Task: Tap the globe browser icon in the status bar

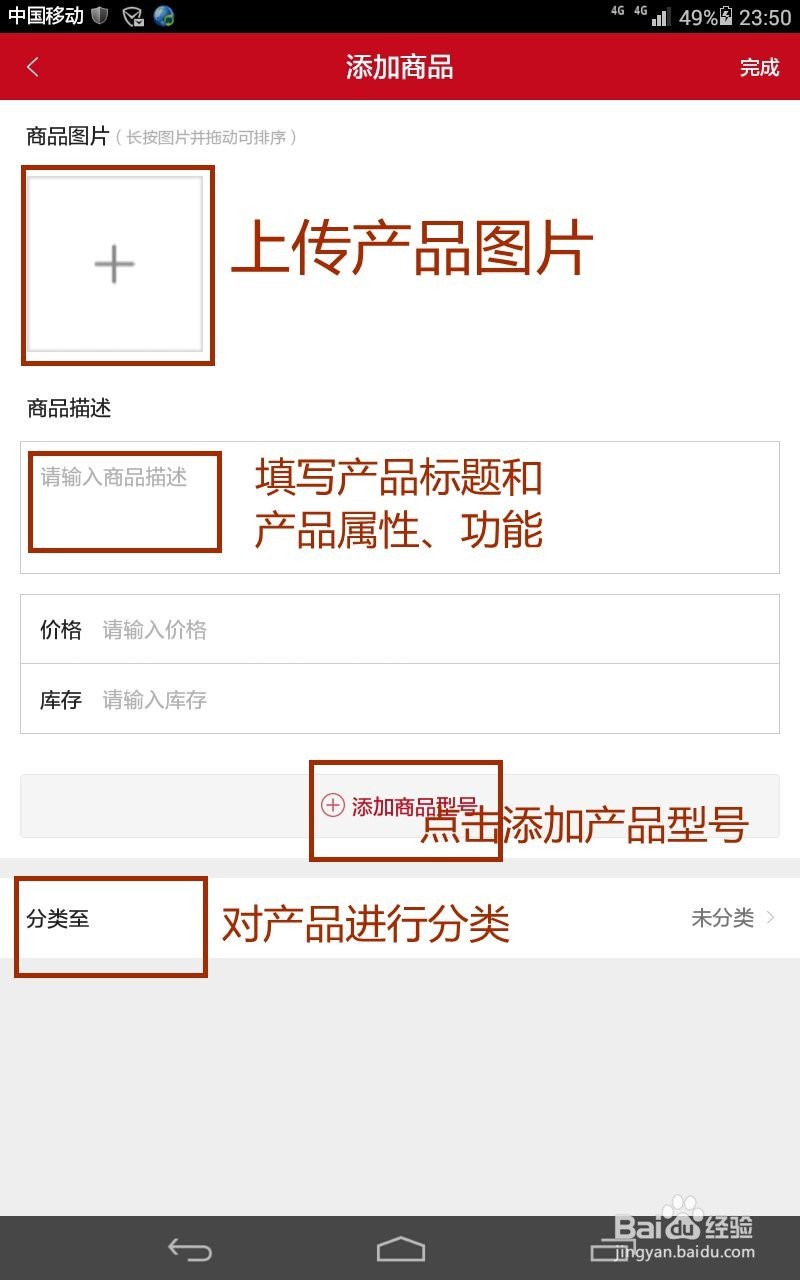Action: (x=165, y=16)
